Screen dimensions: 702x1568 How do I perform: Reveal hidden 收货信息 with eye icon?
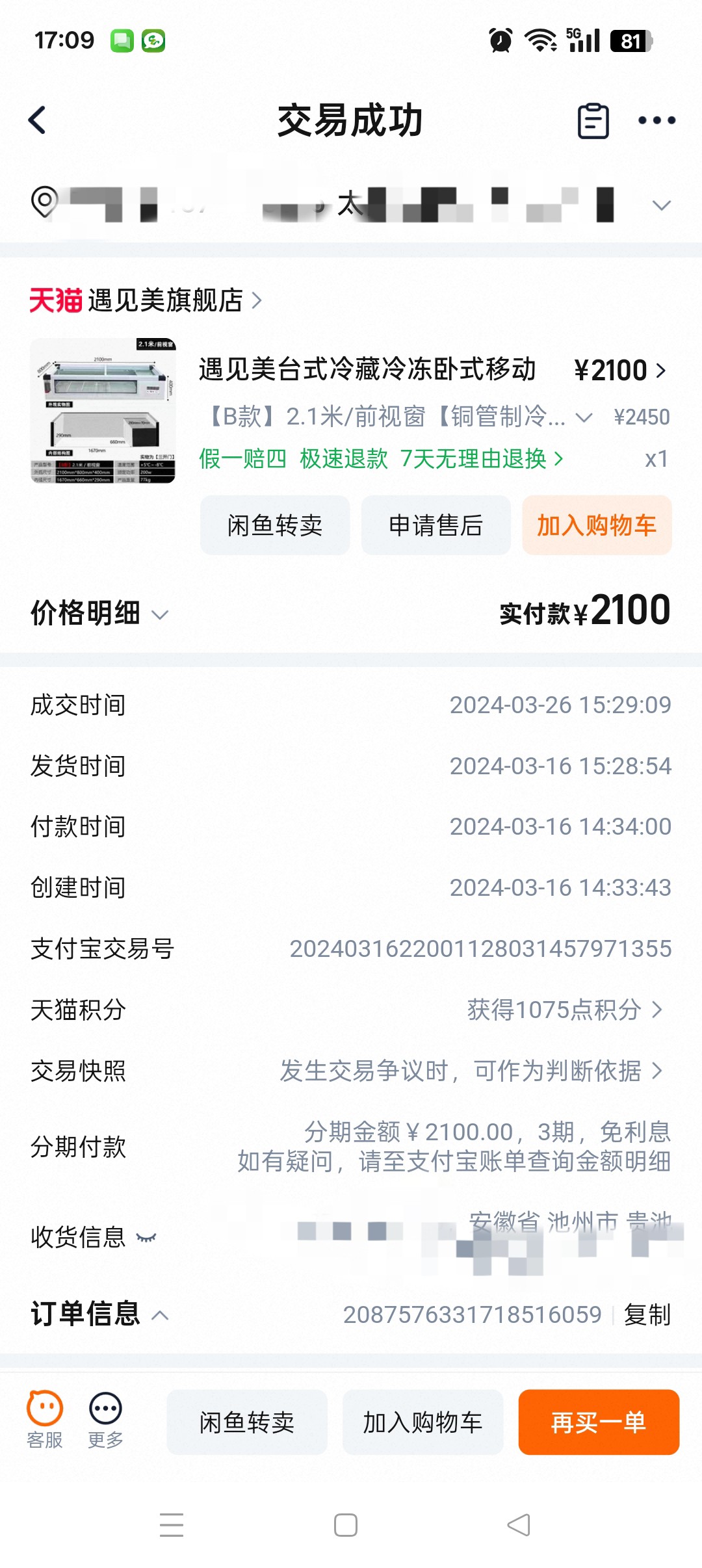click(147, 1237)
